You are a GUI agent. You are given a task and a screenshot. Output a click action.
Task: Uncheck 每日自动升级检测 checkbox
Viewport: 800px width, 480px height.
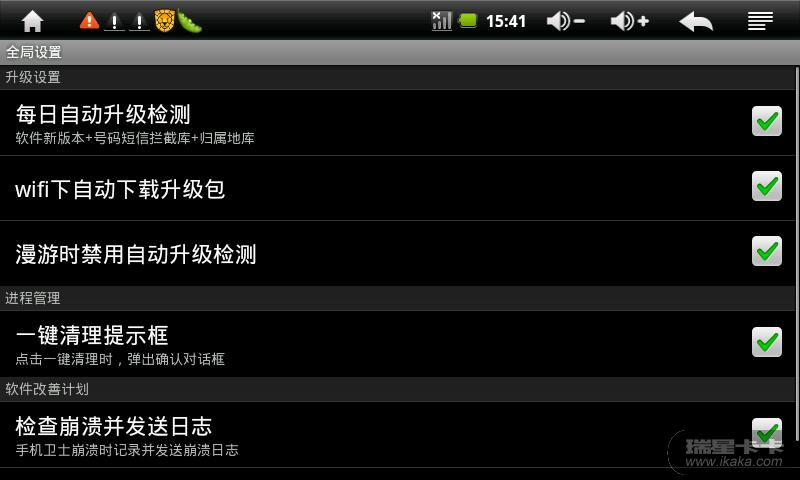click(767, 122)
